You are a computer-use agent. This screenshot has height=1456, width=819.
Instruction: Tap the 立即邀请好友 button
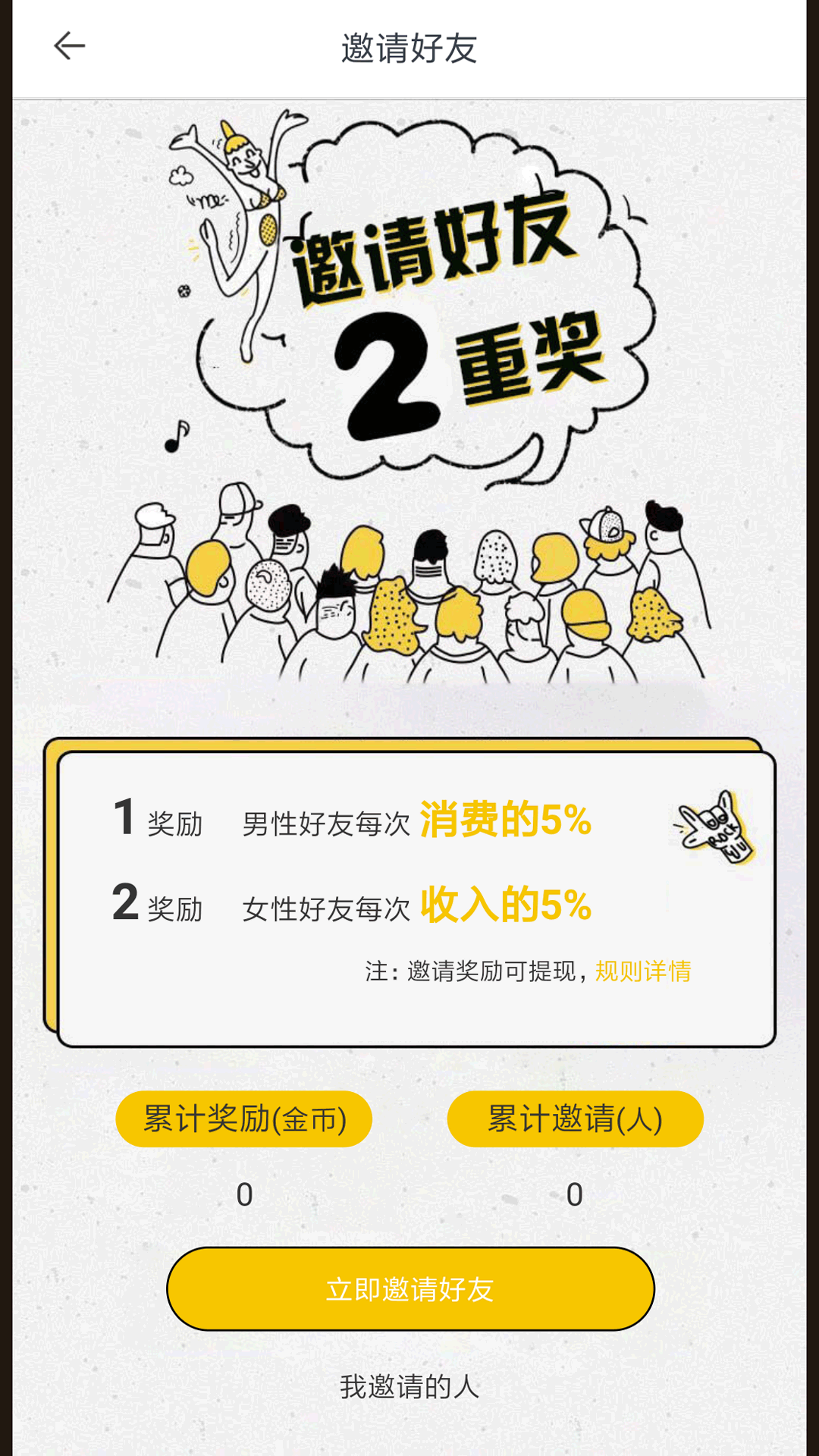pyautogui.click(x=410, y=1289)
